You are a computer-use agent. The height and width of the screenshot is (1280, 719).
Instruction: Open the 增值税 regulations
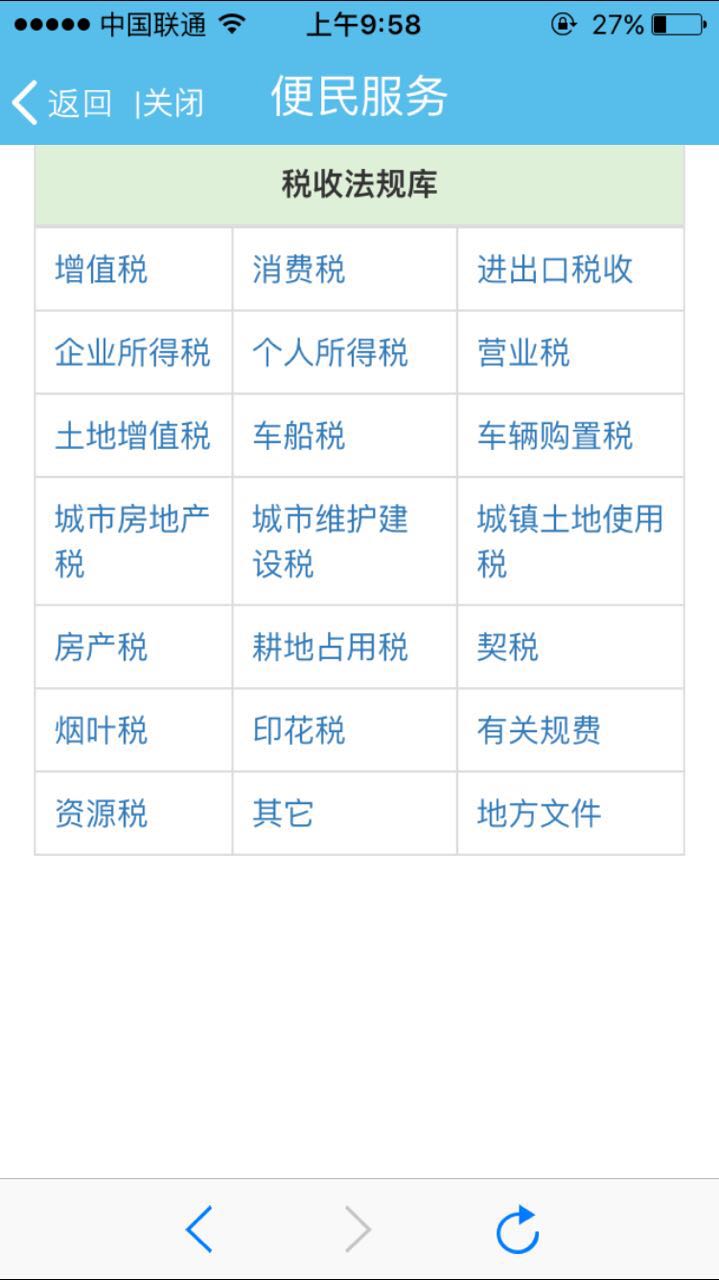point(101,270)
